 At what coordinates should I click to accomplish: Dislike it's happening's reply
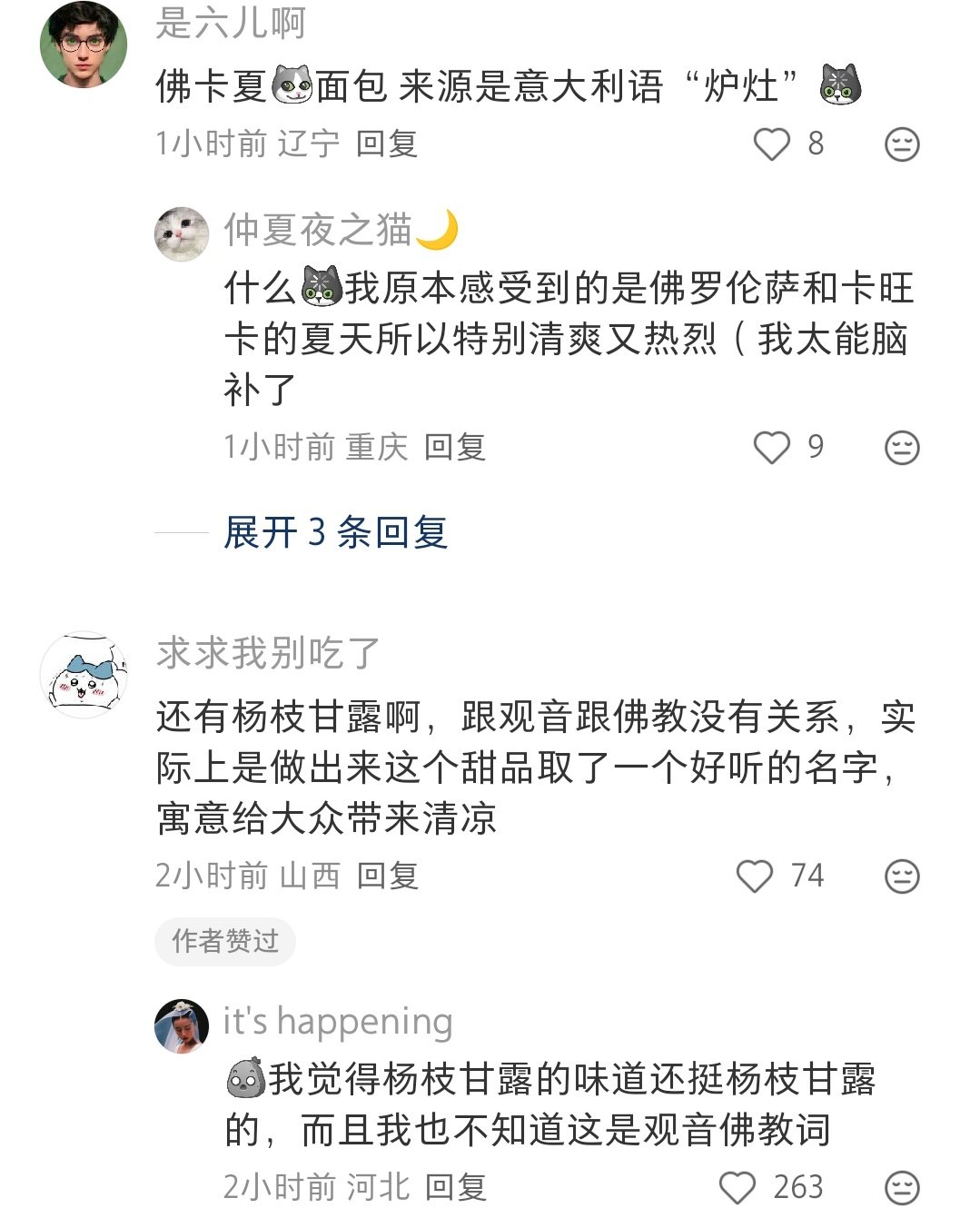[x=901, y=1188]
